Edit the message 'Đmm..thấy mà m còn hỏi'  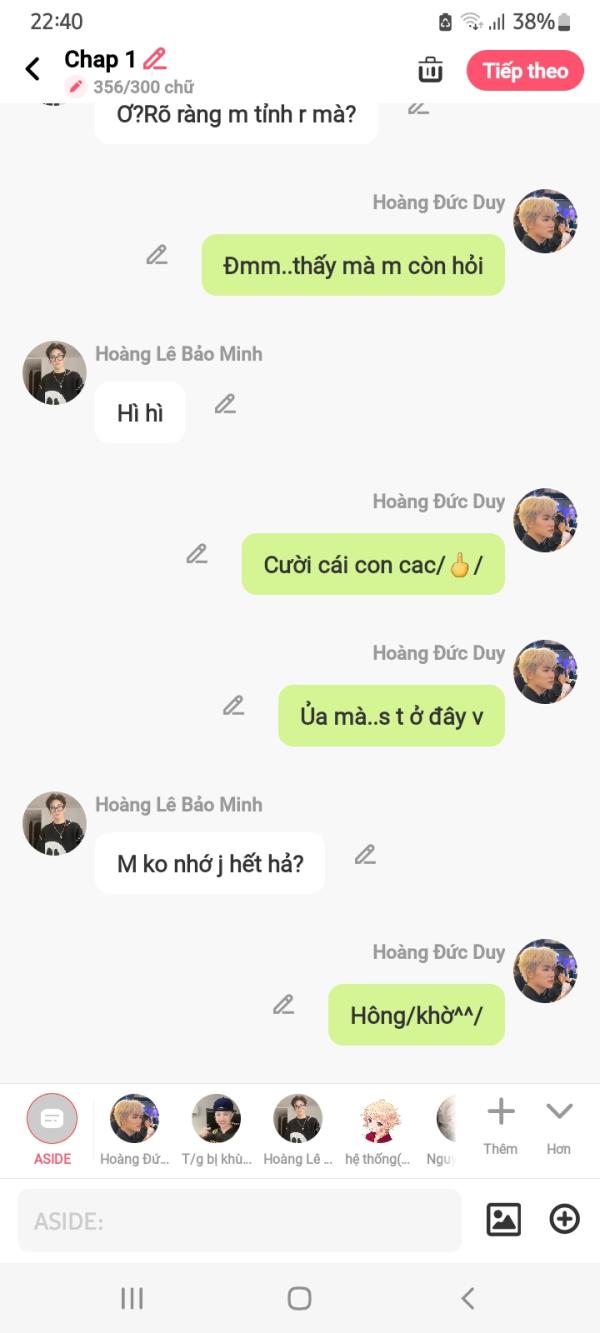(157, 255)
